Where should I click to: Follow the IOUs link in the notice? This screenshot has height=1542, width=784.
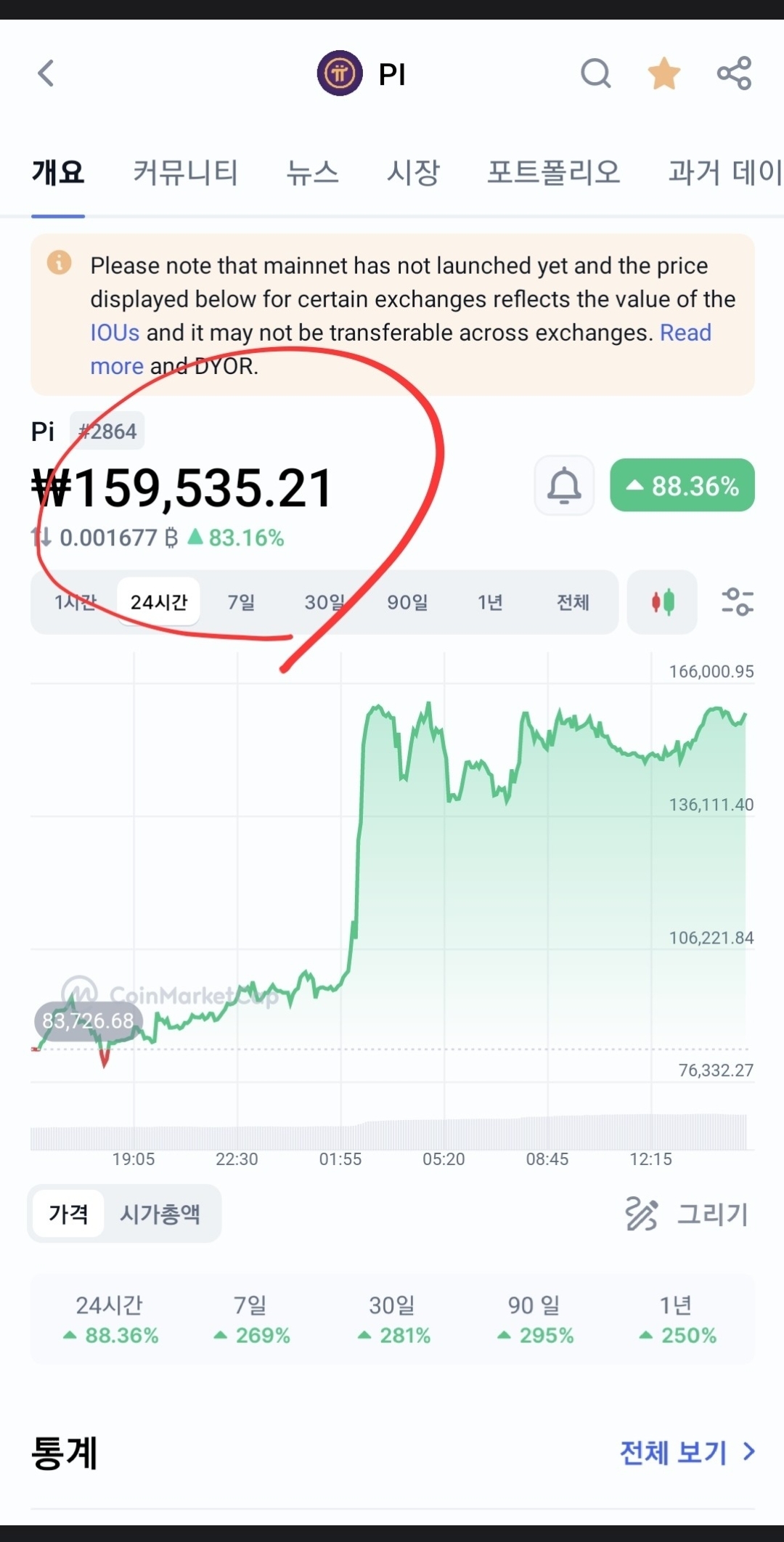click(x=115, y=333)
